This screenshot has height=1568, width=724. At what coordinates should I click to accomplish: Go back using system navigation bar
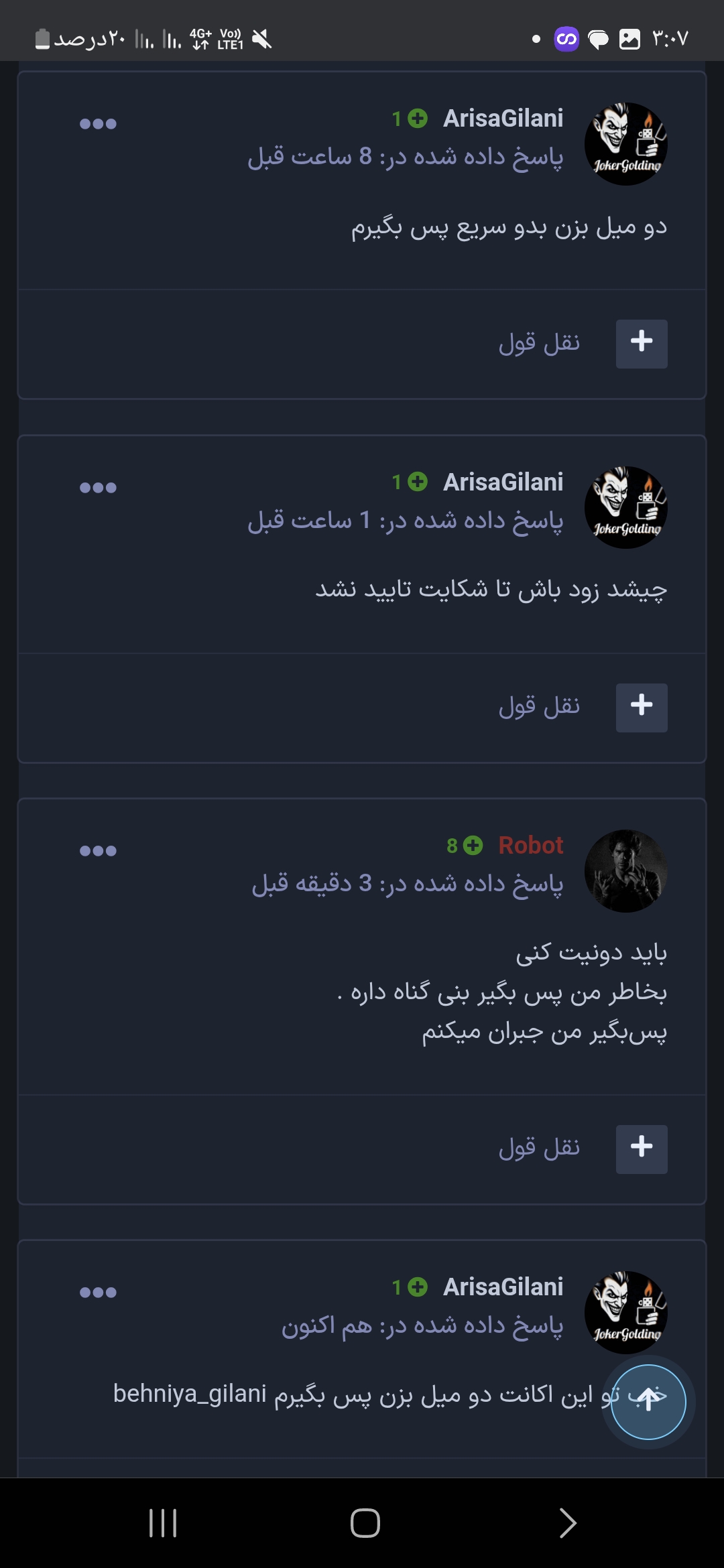pyautogui.click(x=567, y=1523)
